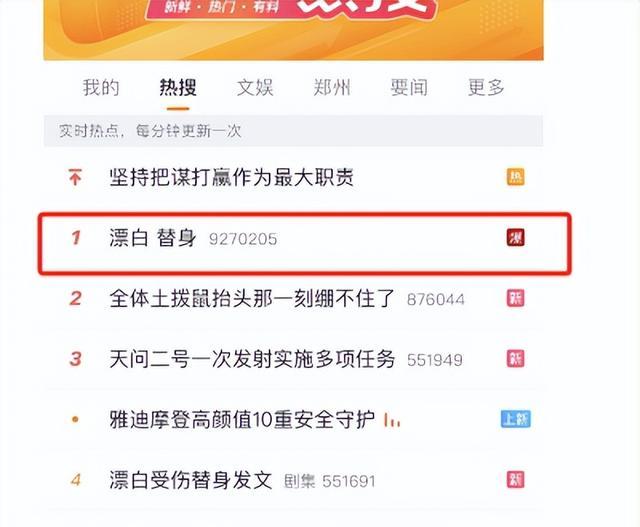View the trending topic 全体土拨鼠抬头那一刻绷不住了

(252, 299)
